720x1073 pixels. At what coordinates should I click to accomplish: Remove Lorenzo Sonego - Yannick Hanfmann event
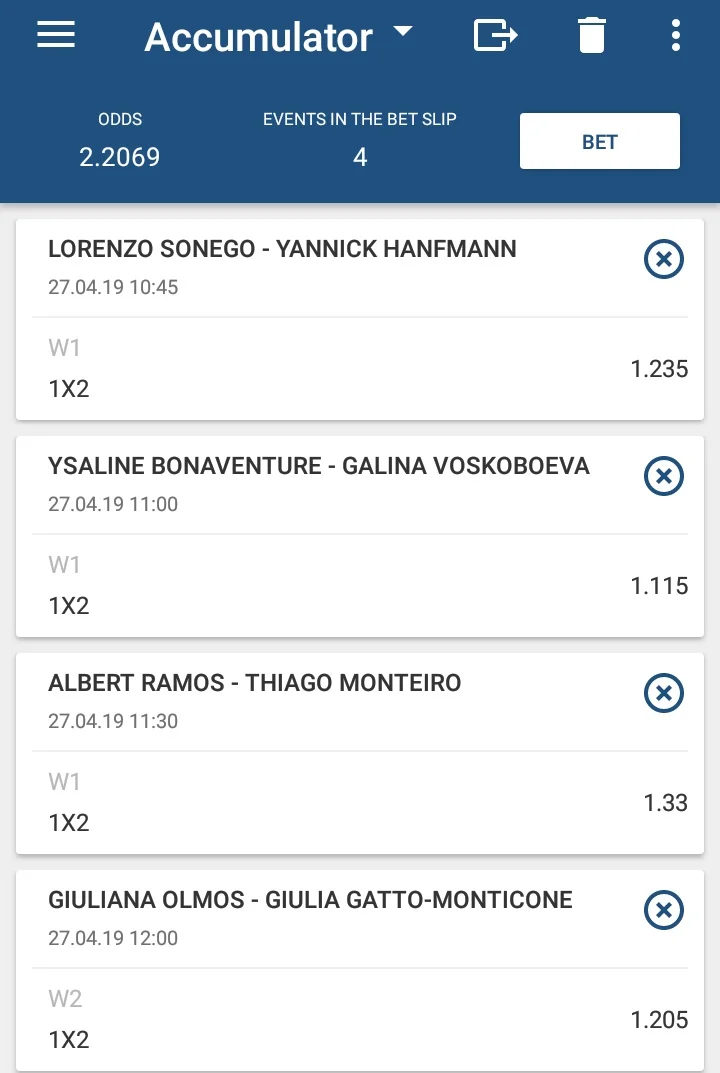tap(663, 260)
